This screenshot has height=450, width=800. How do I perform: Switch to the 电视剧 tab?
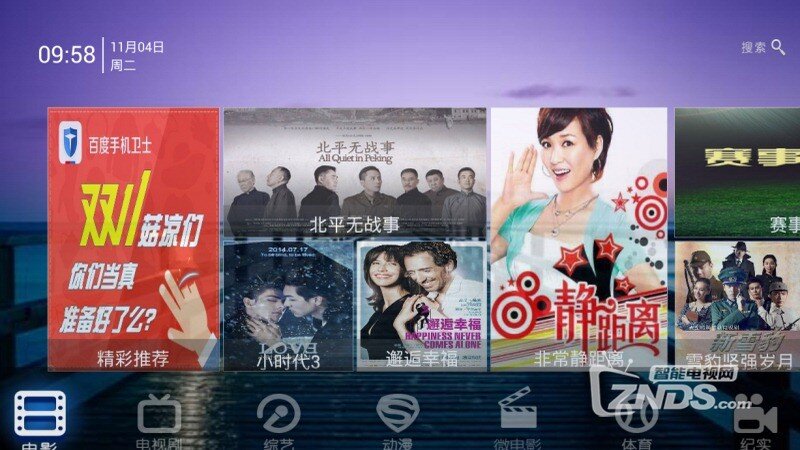point(159,420)
